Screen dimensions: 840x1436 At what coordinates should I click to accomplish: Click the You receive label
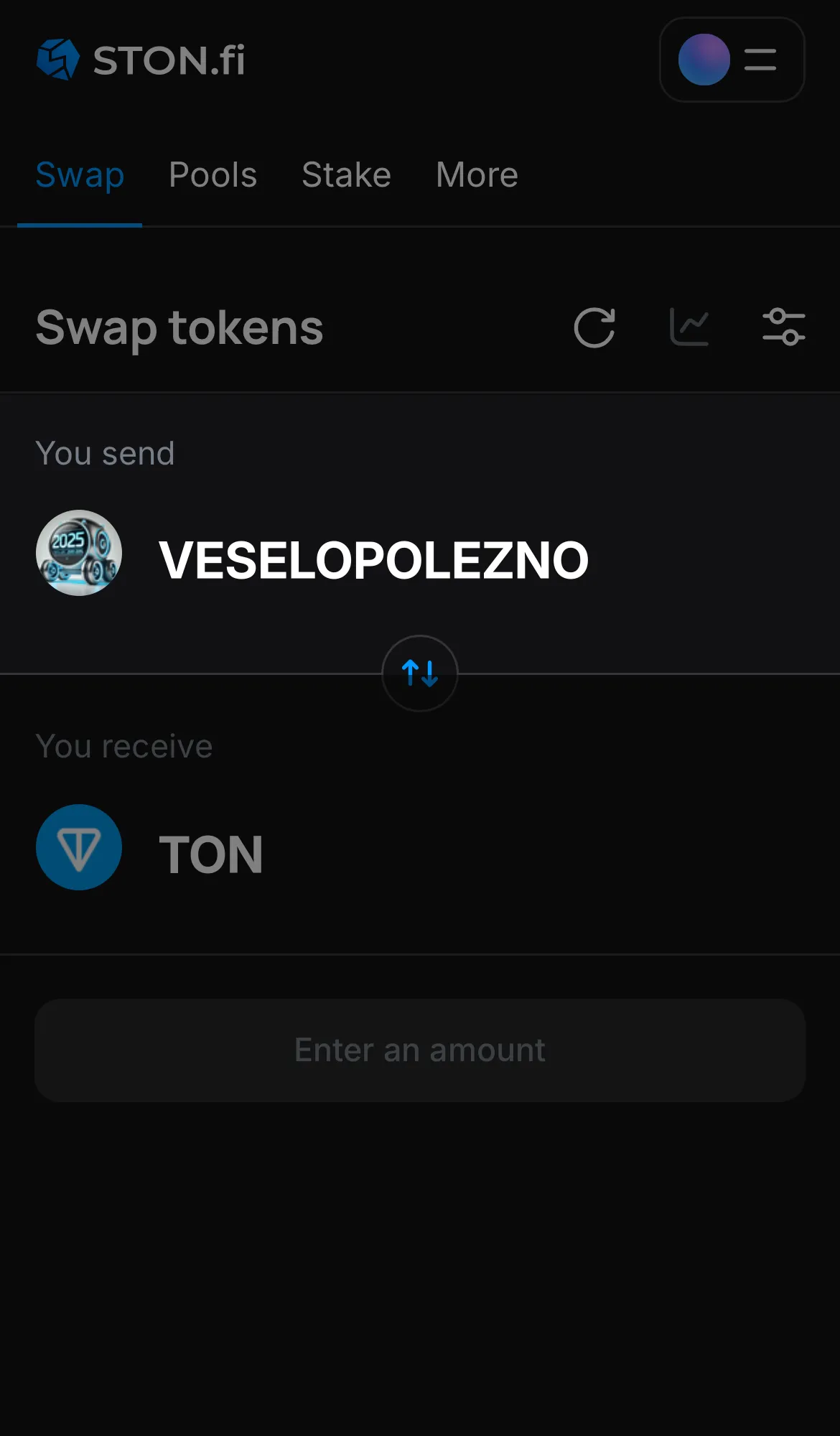124,746
